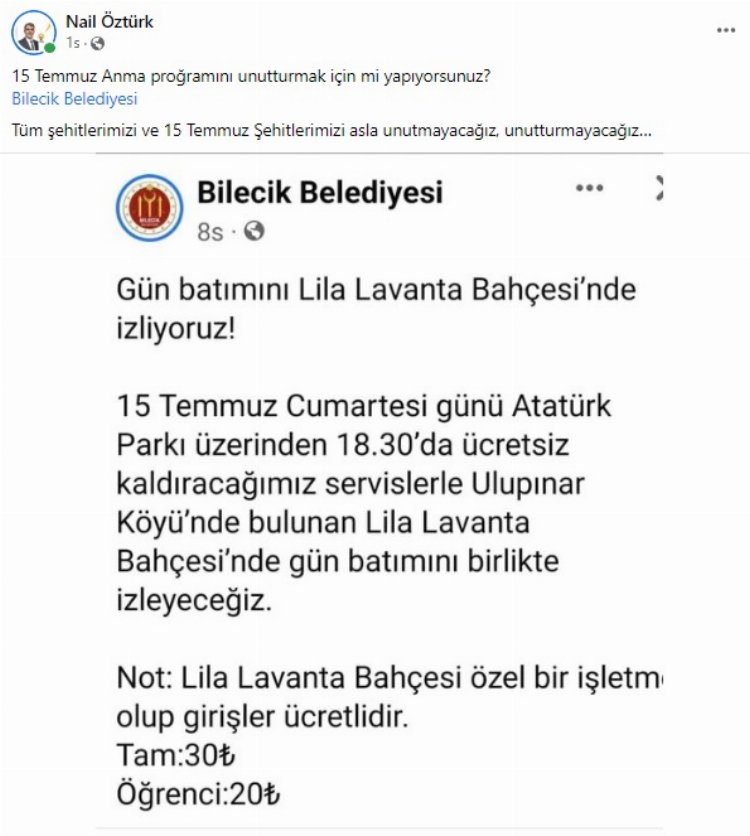
Task: Tap the Nail Öztürk name link
Action: point(109,22)
